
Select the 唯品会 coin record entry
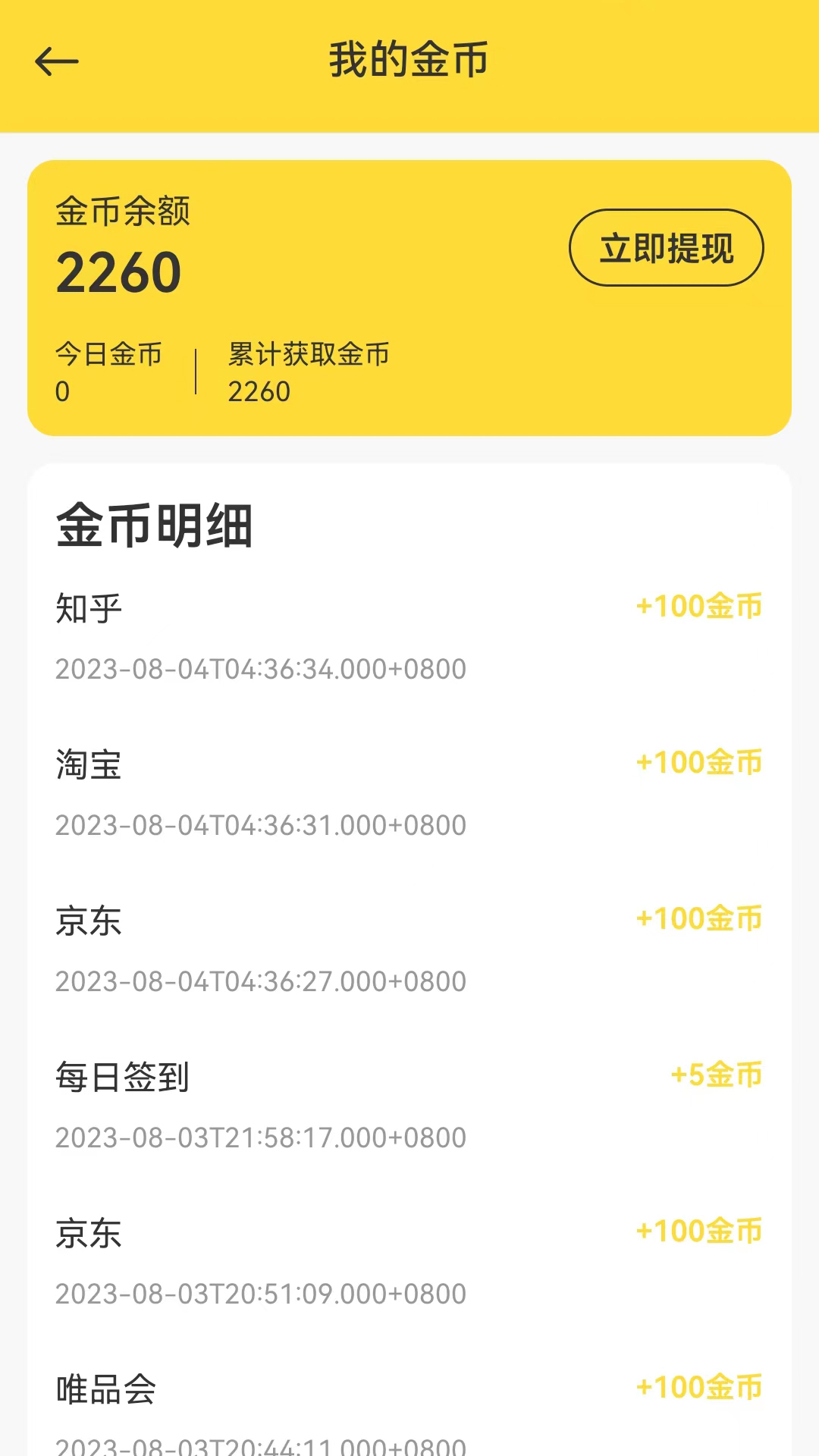(106, 1388)
